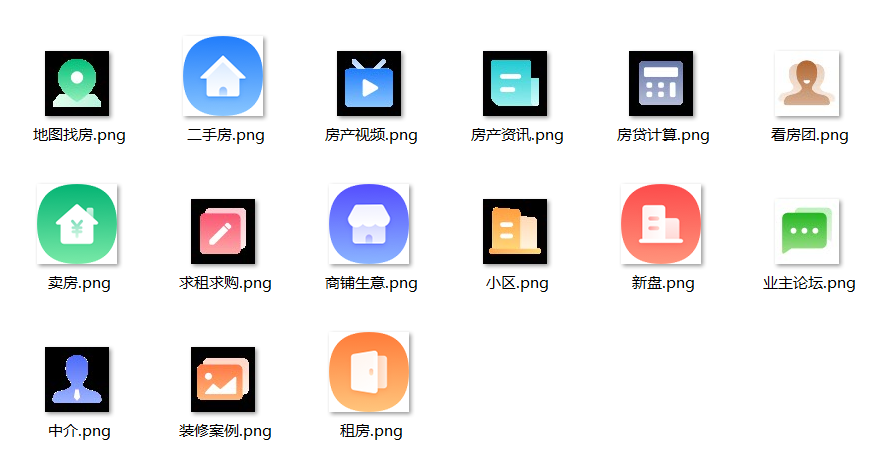Open 租房.png
The image size is (893, 465).
[369, 372]
